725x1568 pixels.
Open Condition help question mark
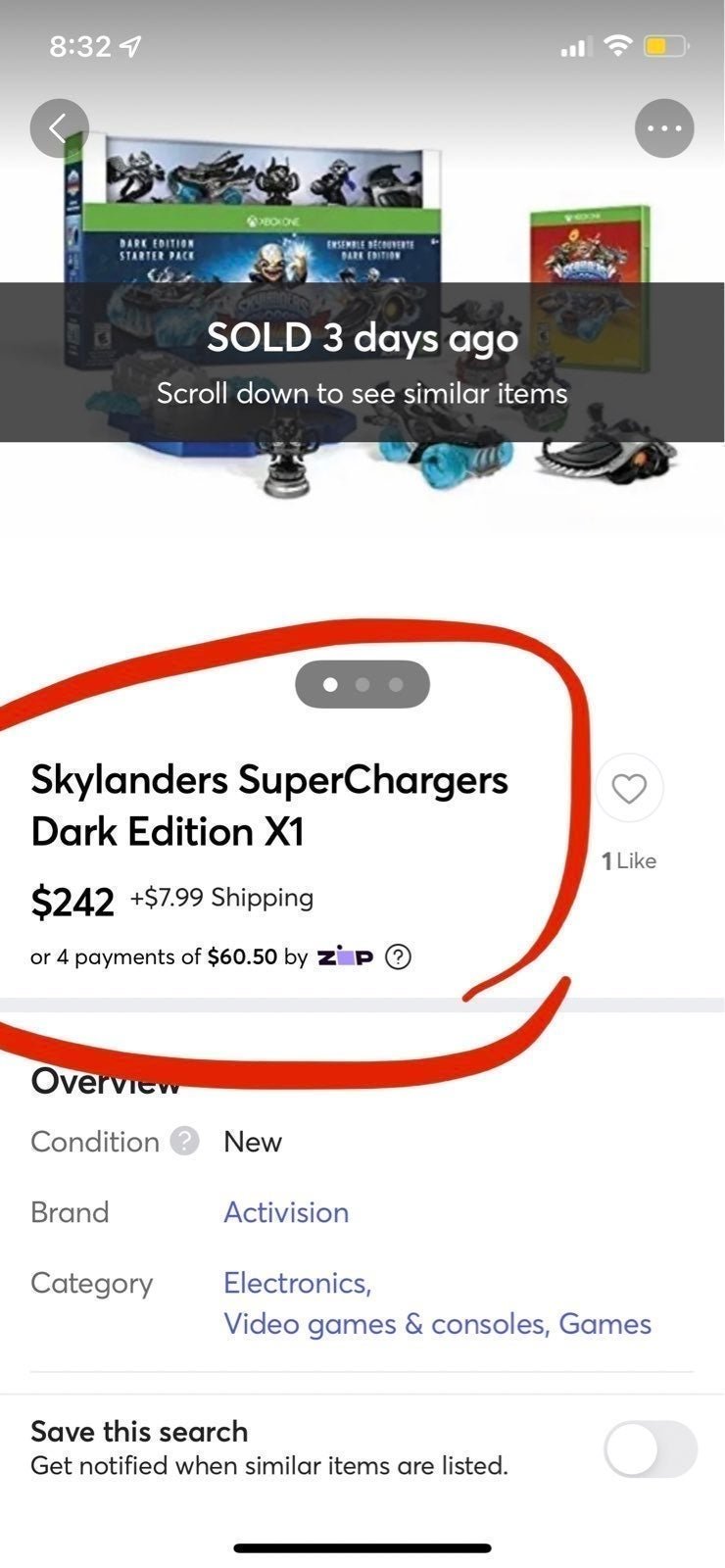point(184,1142)
